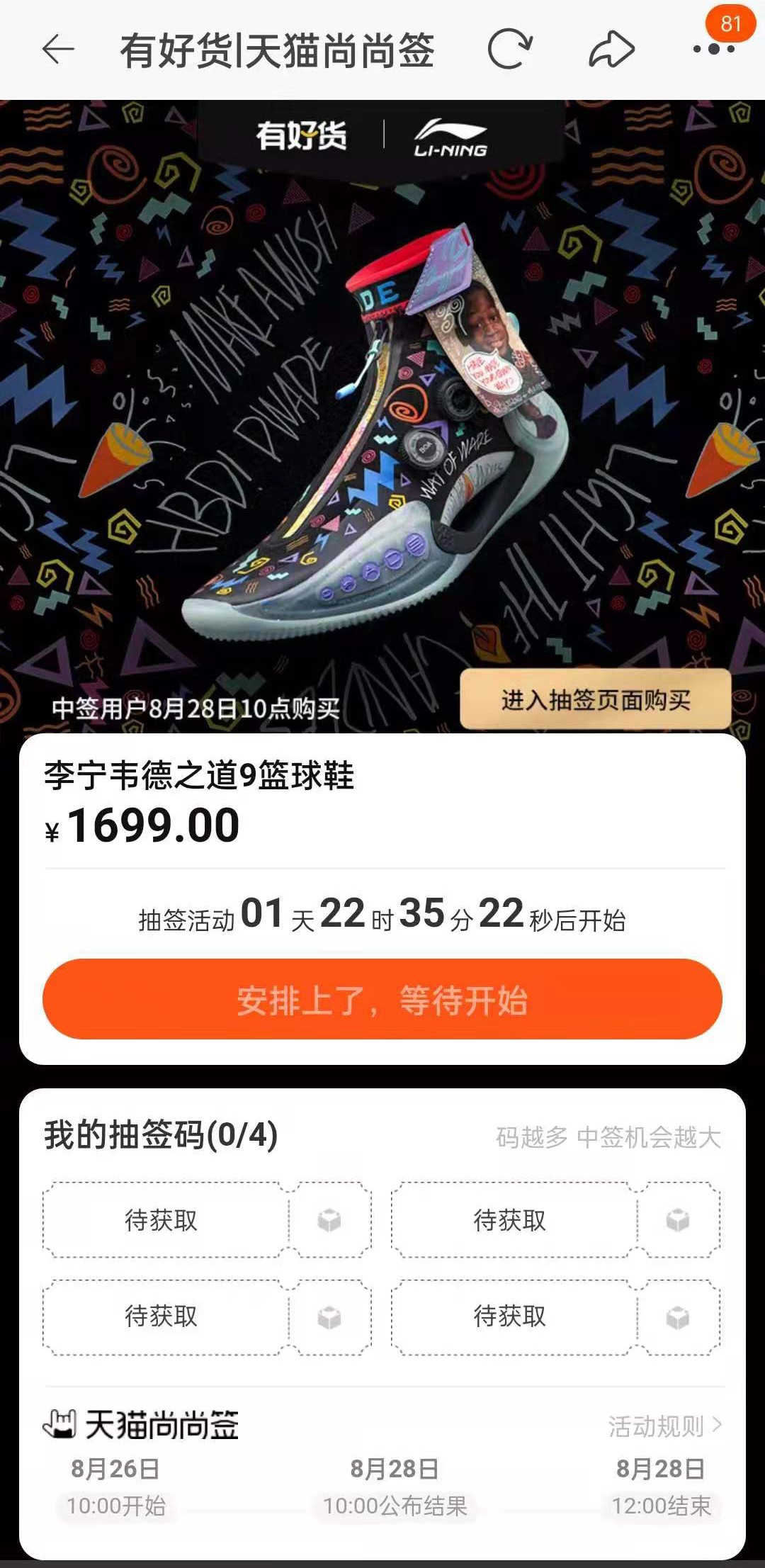
Task: Share this Tmall draw page
Action: pyautogui.click(x=611, y=50)
